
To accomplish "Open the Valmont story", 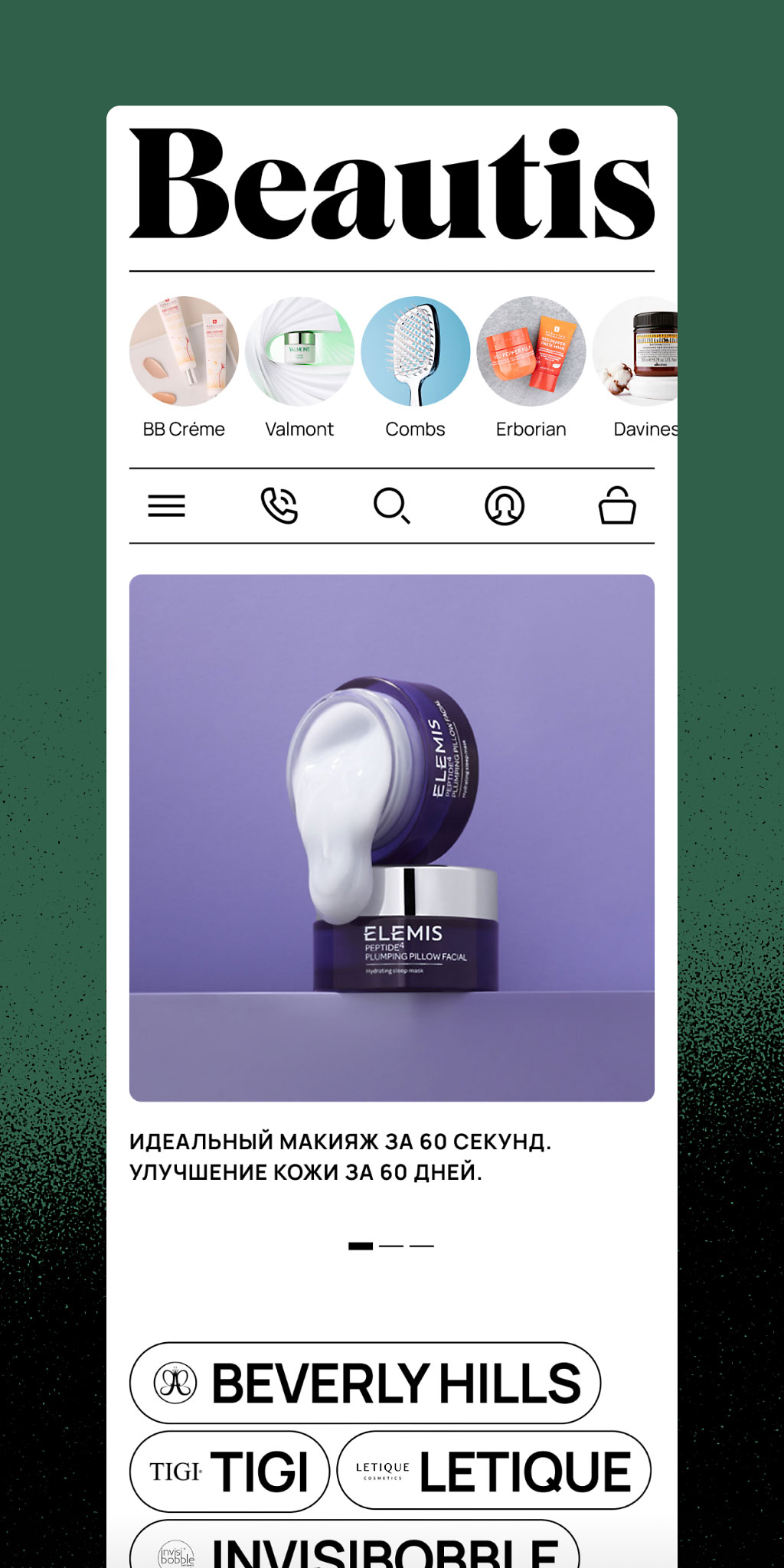I will (x=299, y=367).
